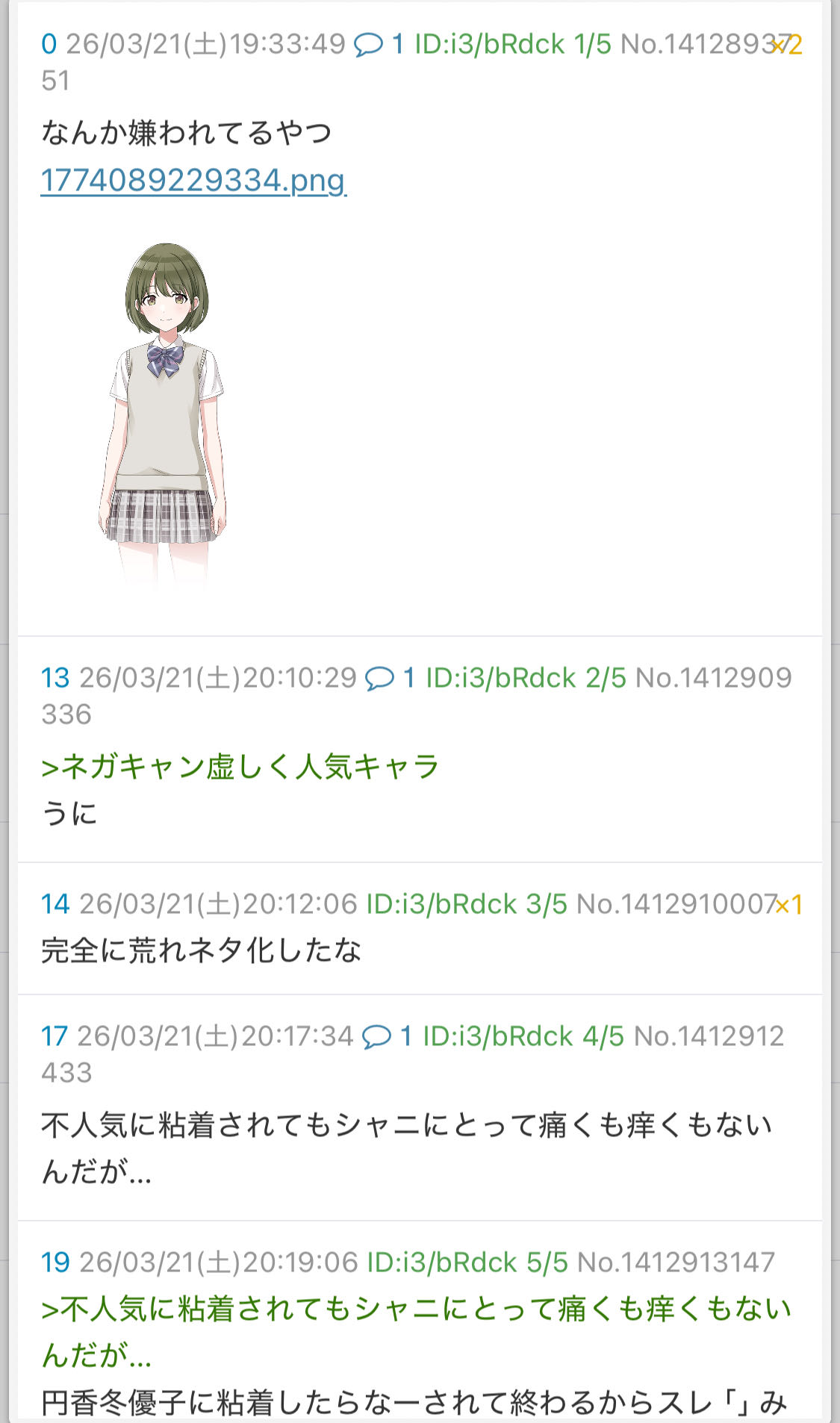Select post number 19
Screen dimensions: 840x1423
click(x=55, y=1262)
